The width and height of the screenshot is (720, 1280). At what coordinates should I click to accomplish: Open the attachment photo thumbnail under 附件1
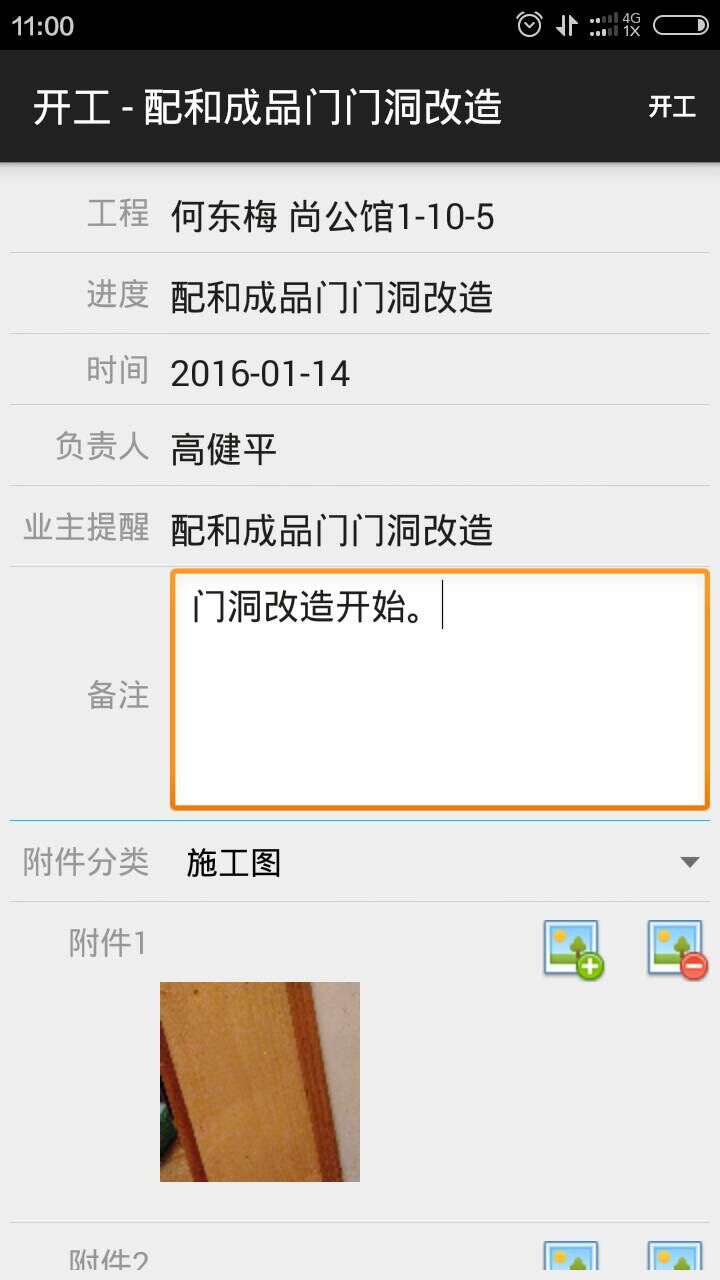click(260, 1080)
